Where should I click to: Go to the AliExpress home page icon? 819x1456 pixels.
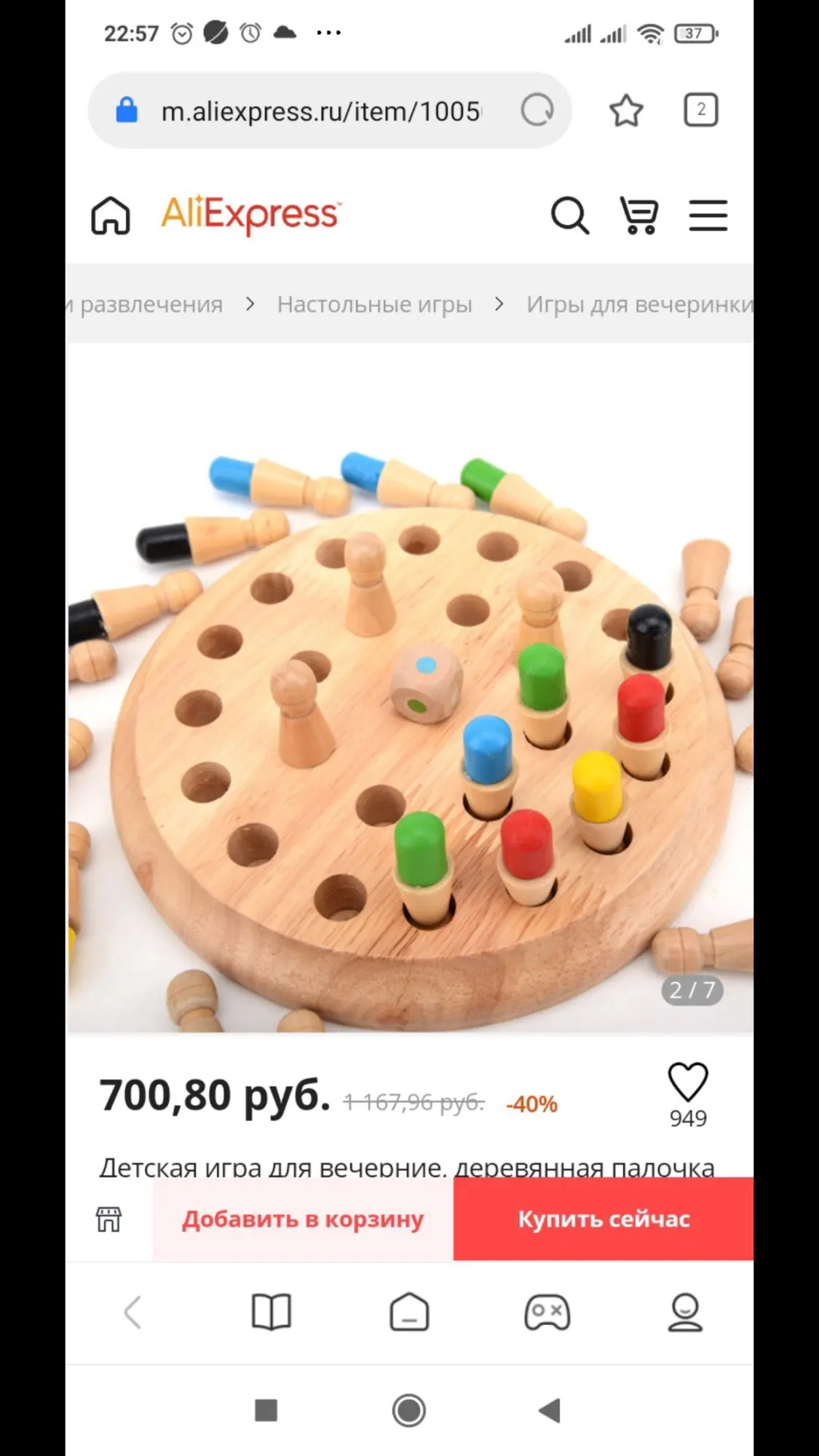click(111, 215)
